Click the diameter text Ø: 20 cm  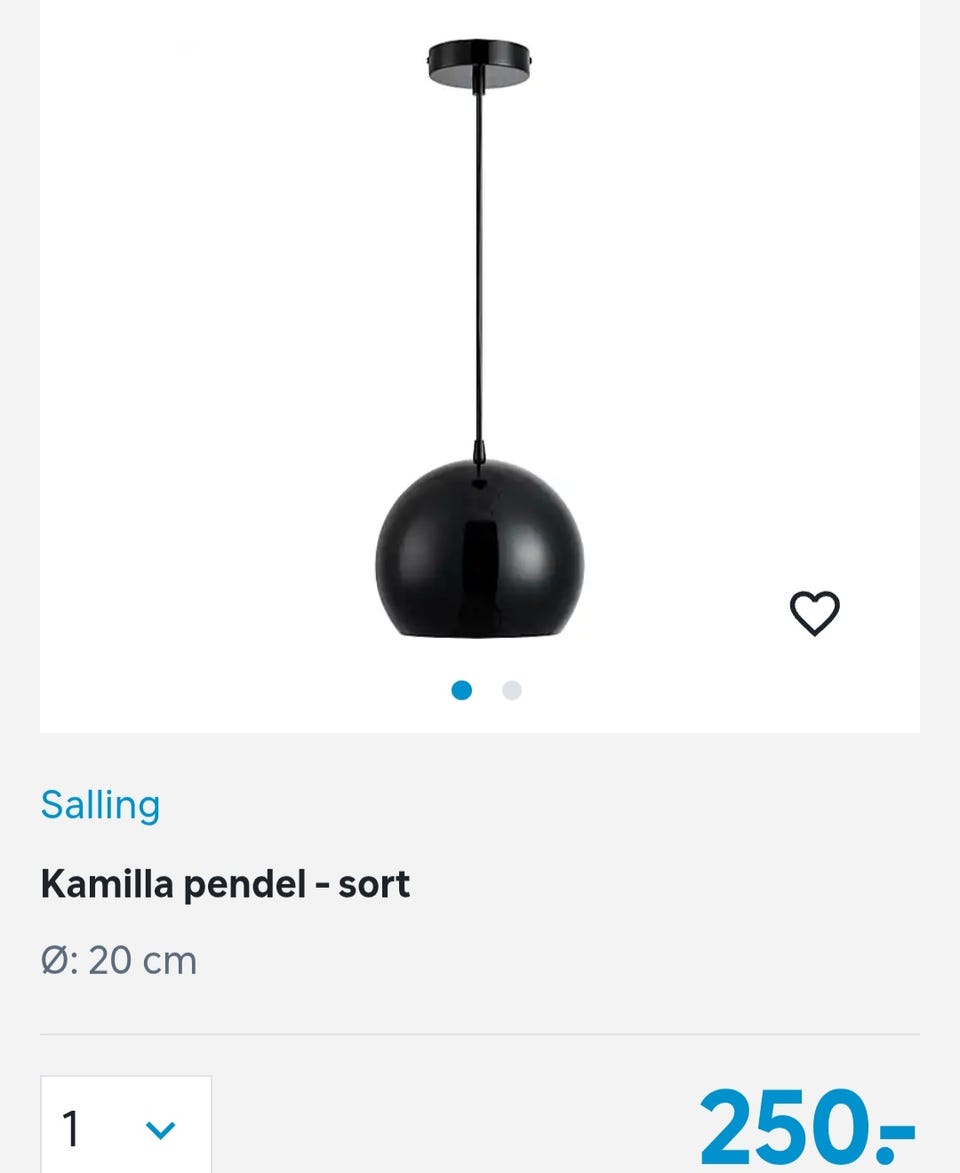(119, 960)
